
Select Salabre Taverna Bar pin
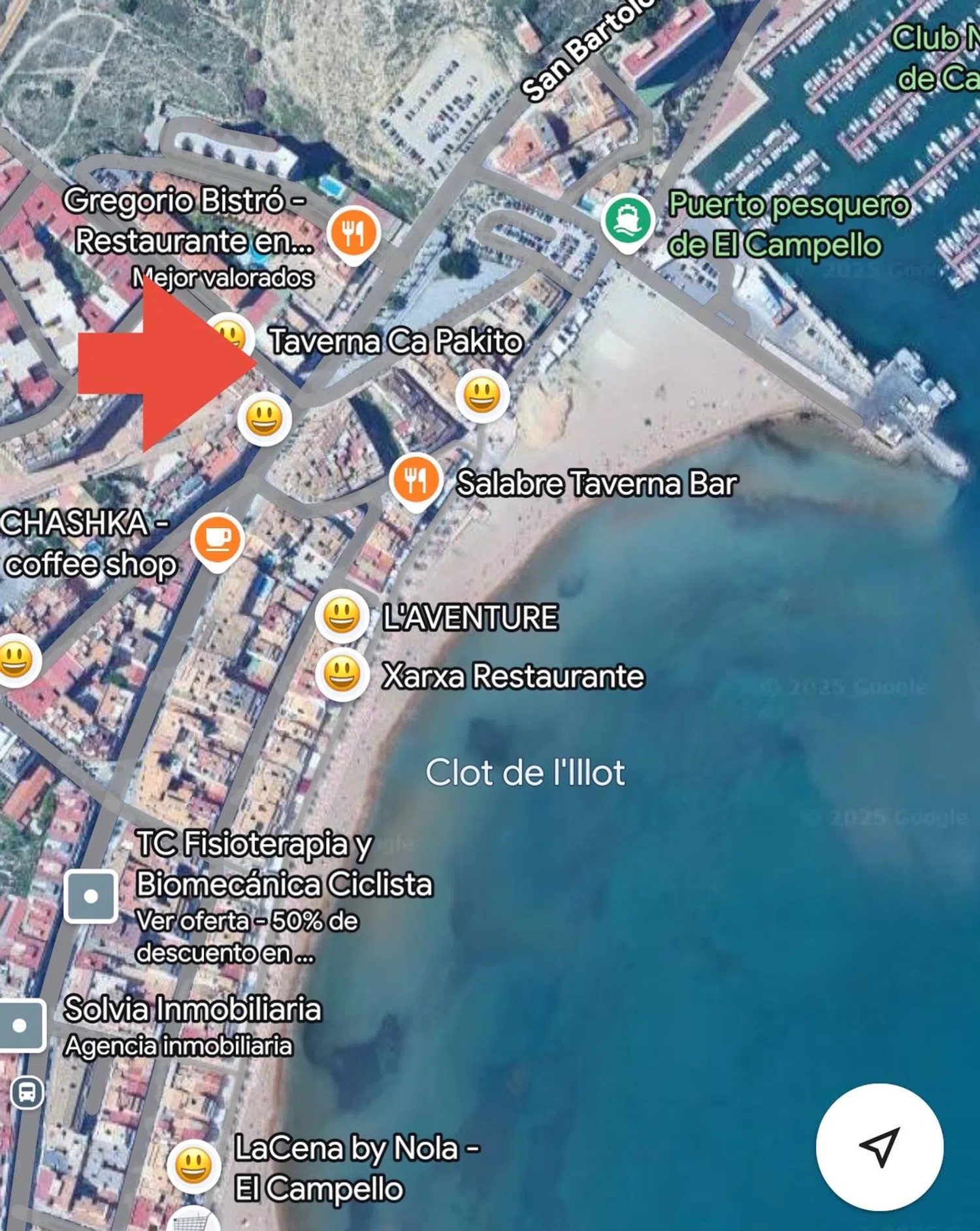(x=416, y=480)
